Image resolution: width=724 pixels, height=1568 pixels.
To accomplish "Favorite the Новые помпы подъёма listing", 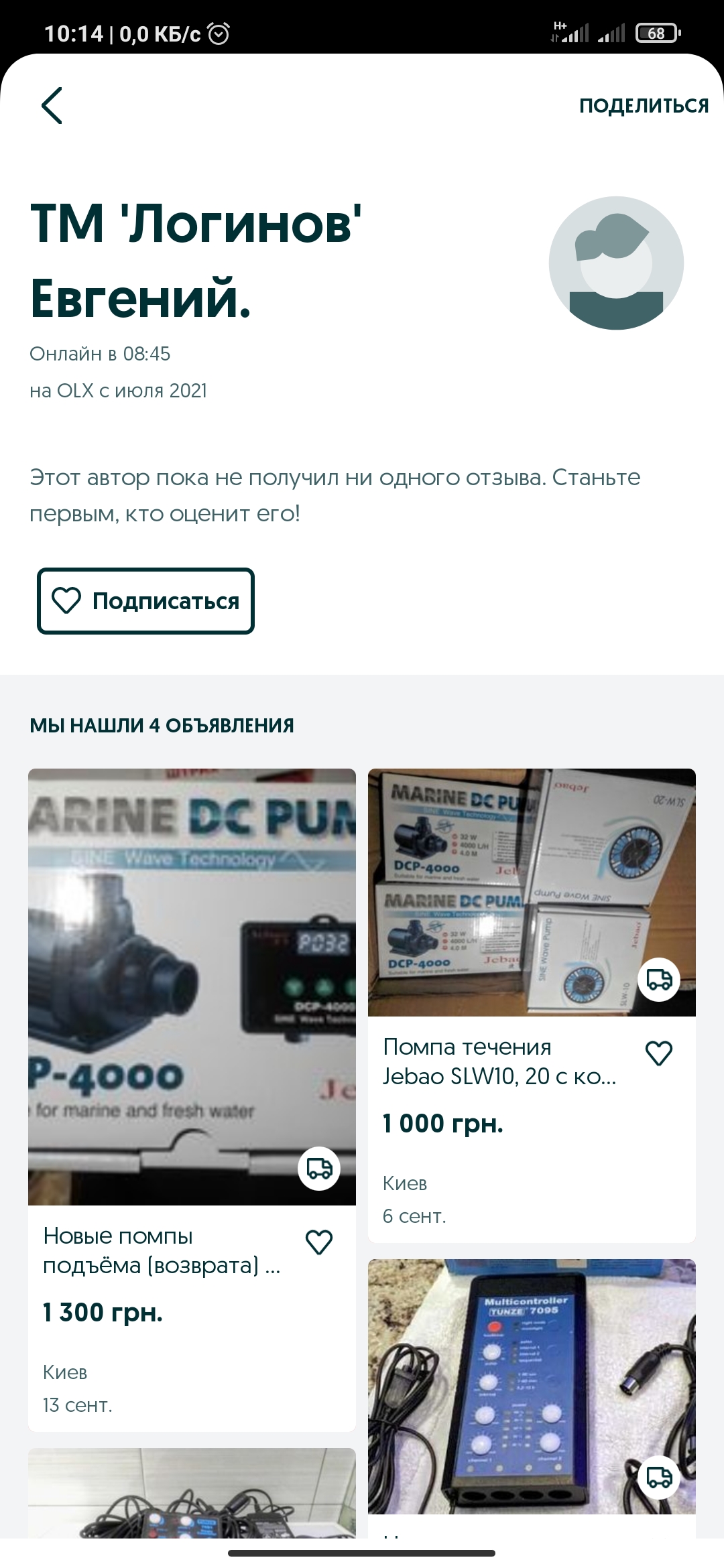I will click(319, 1242).
